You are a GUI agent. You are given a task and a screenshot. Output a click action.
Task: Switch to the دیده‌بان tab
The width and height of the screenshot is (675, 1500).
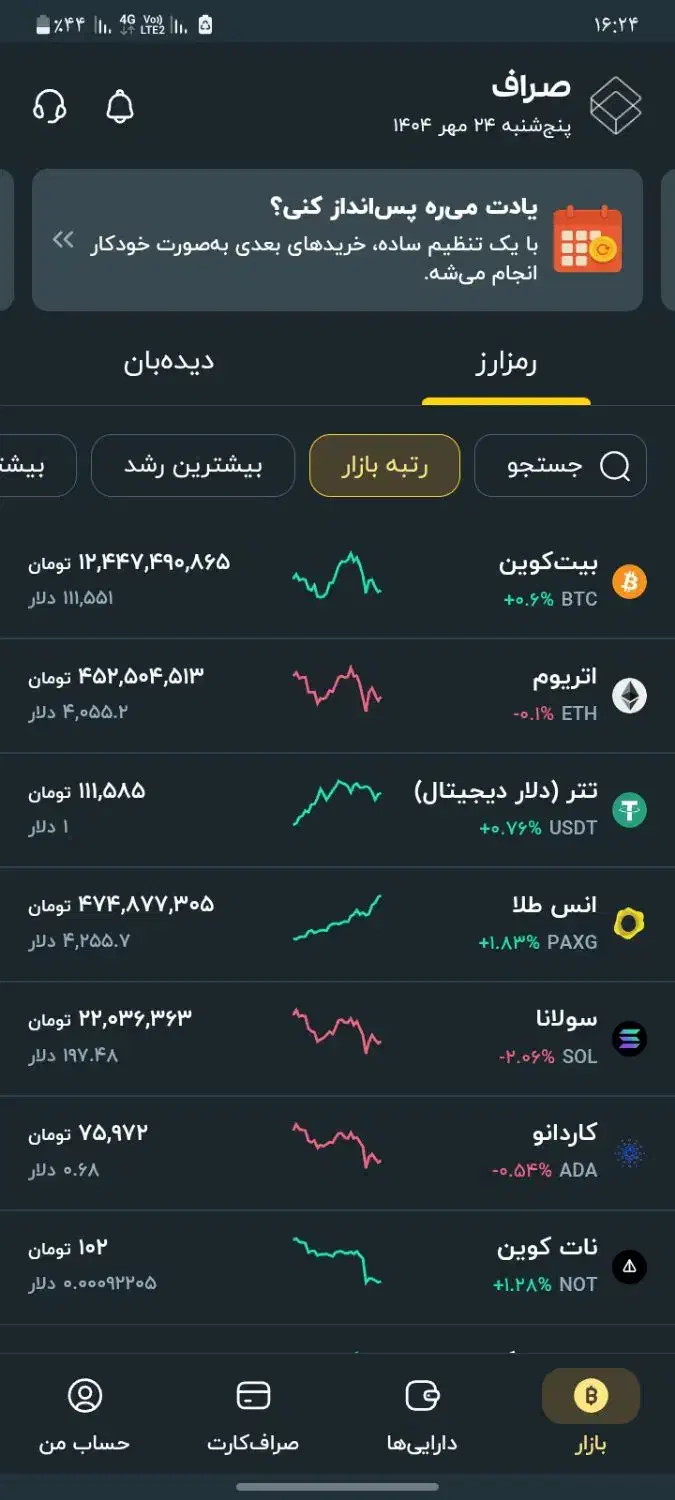168,364
